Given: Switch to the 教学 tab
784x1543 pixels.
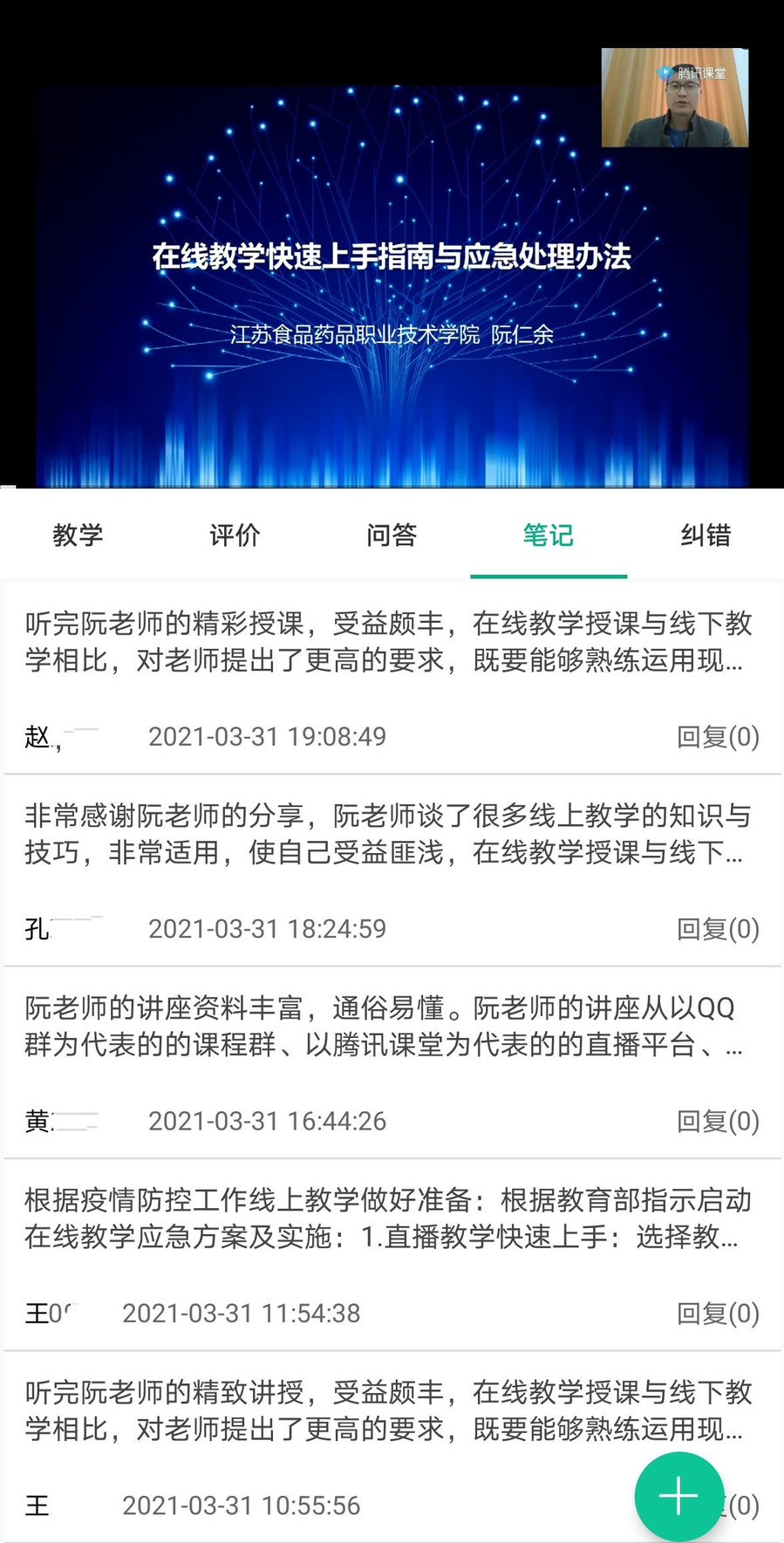Looking at the screenshot, I should pos(78,535).
